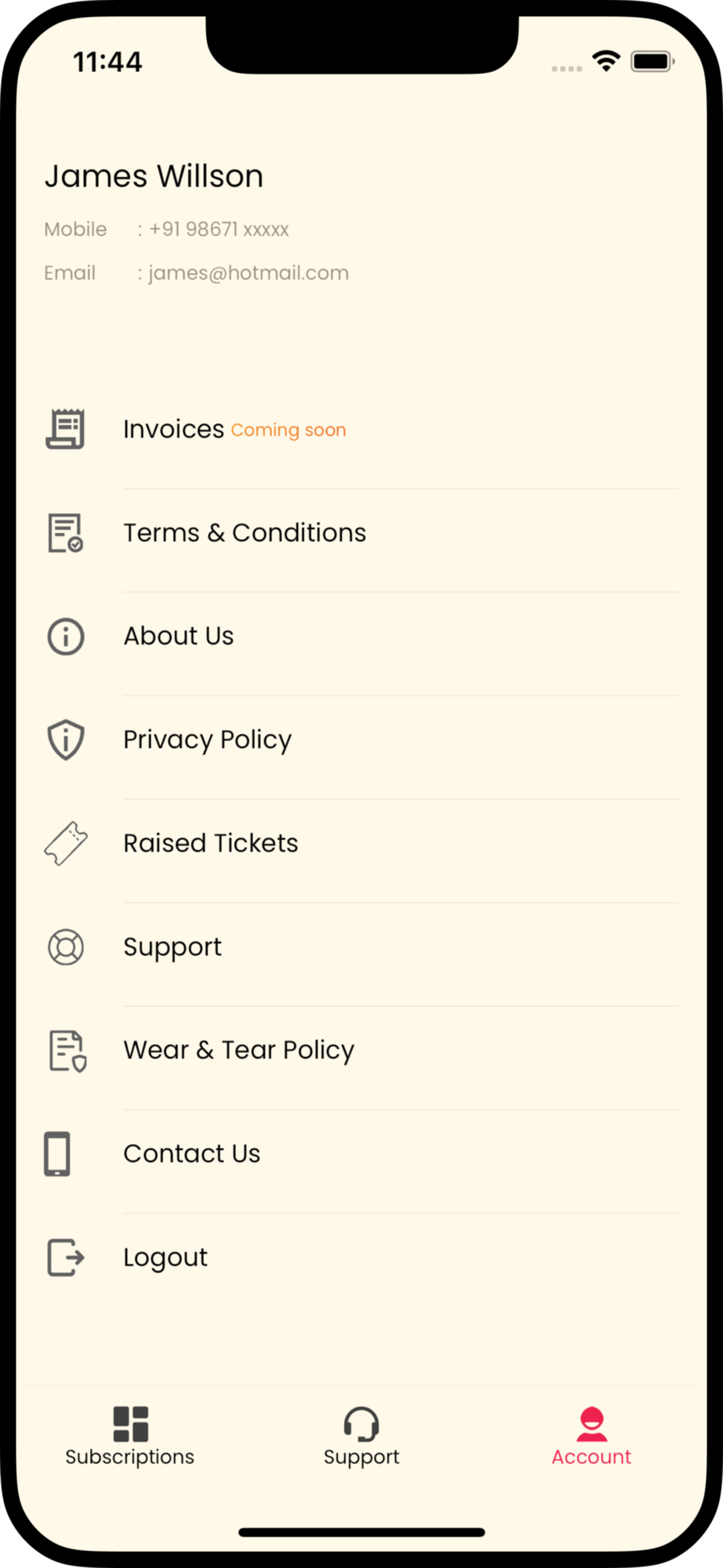
Task: Open Terms & Conditions
Action: tap(361, 533)
